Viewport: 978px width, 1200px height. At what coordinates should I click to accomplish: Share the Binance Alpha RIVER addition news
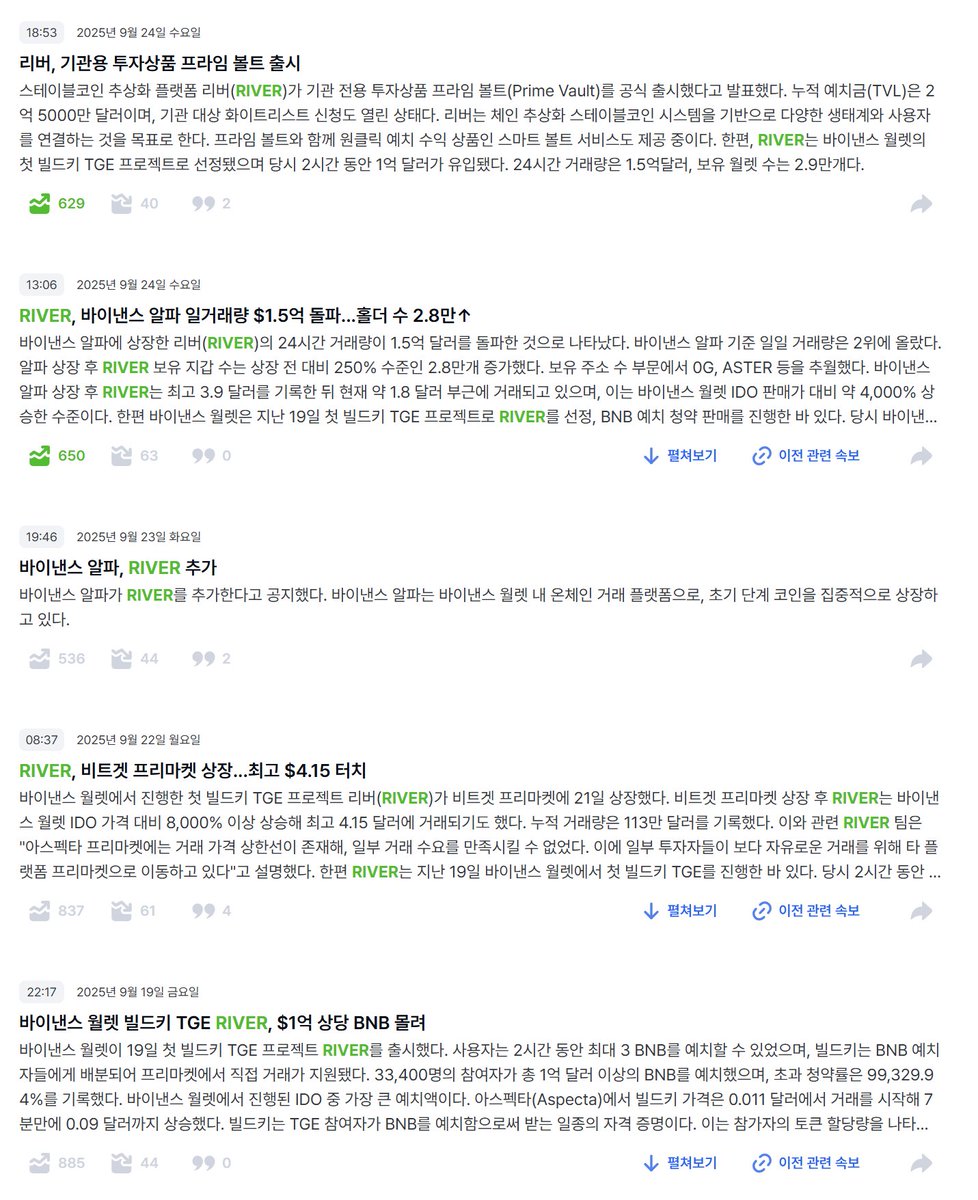pyautogui.click(x=921, y=659)
